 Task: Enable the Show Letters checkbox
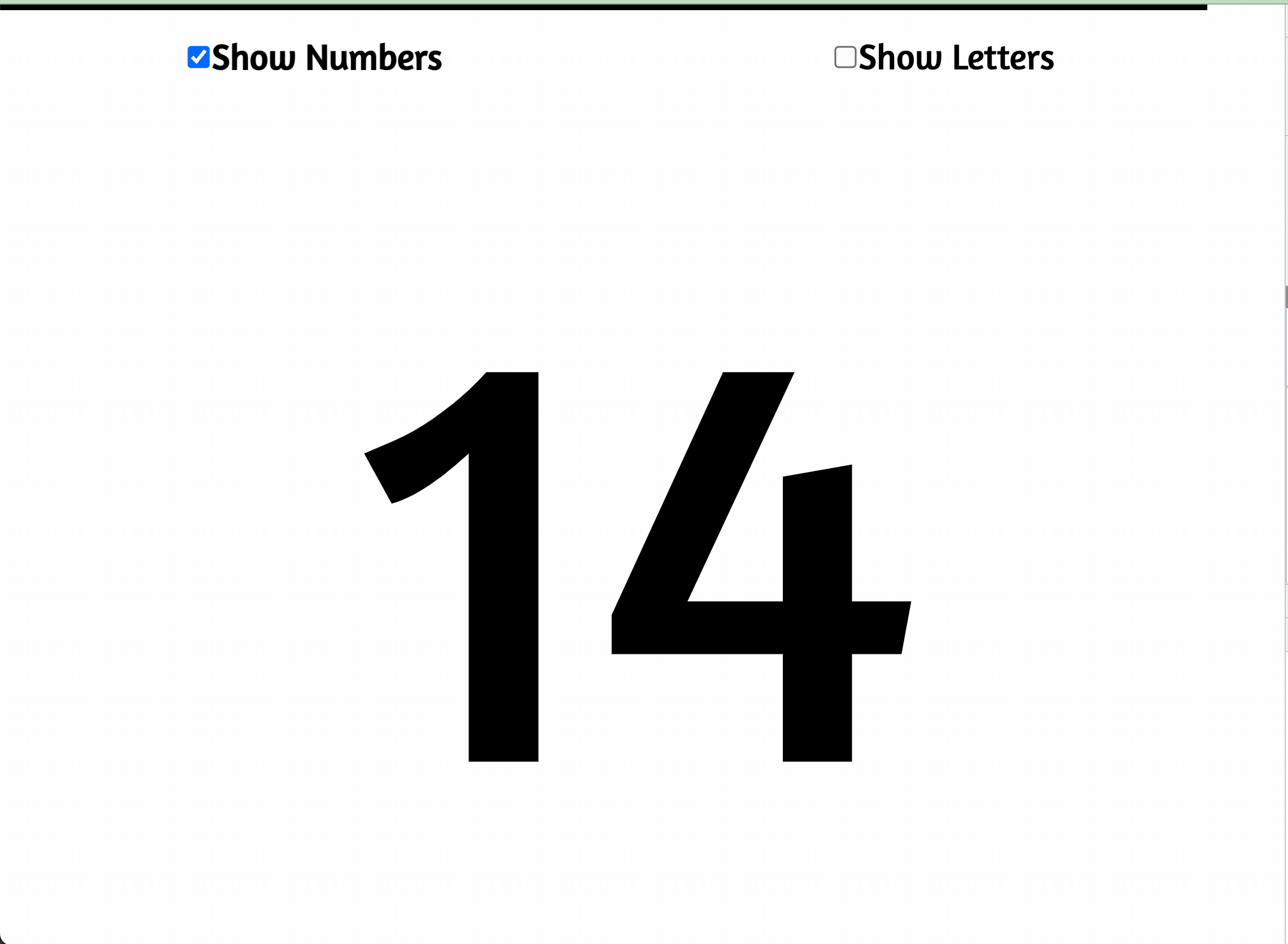coord(845,57)
